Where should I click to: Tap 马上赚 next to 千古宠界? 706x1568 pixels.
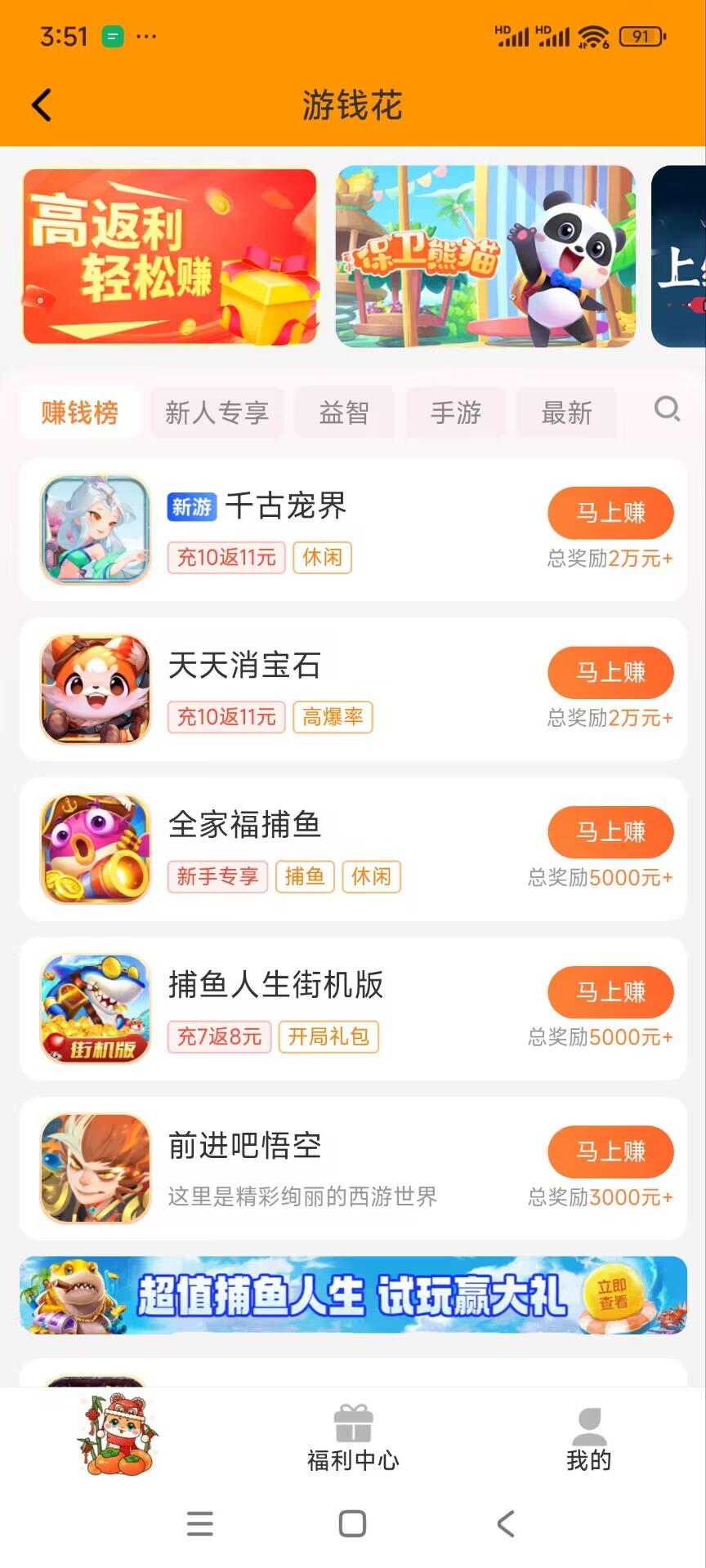pyautogui.click(x=610, y=512)
